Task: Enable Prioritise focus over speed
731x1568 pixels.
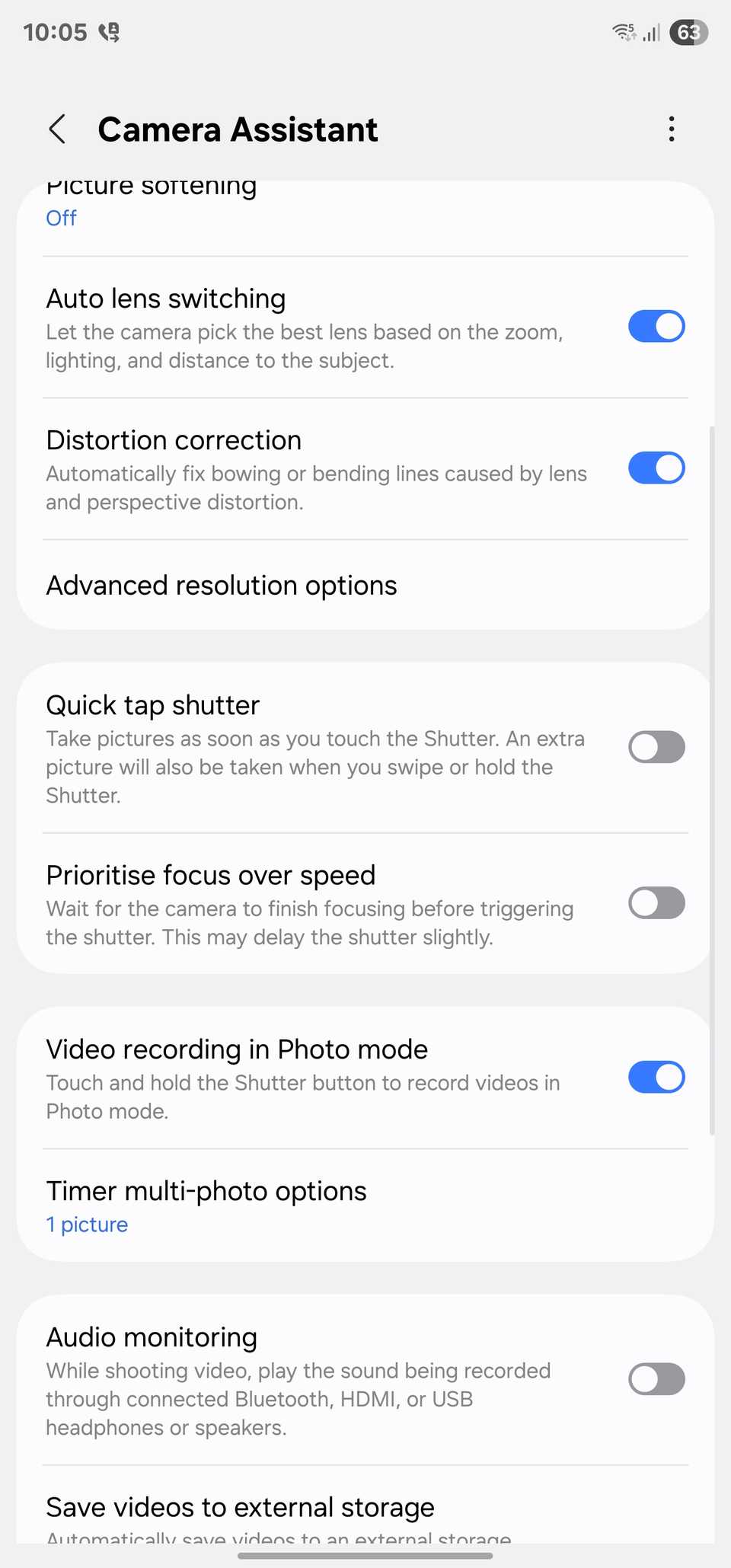Action: pos(656,903)
